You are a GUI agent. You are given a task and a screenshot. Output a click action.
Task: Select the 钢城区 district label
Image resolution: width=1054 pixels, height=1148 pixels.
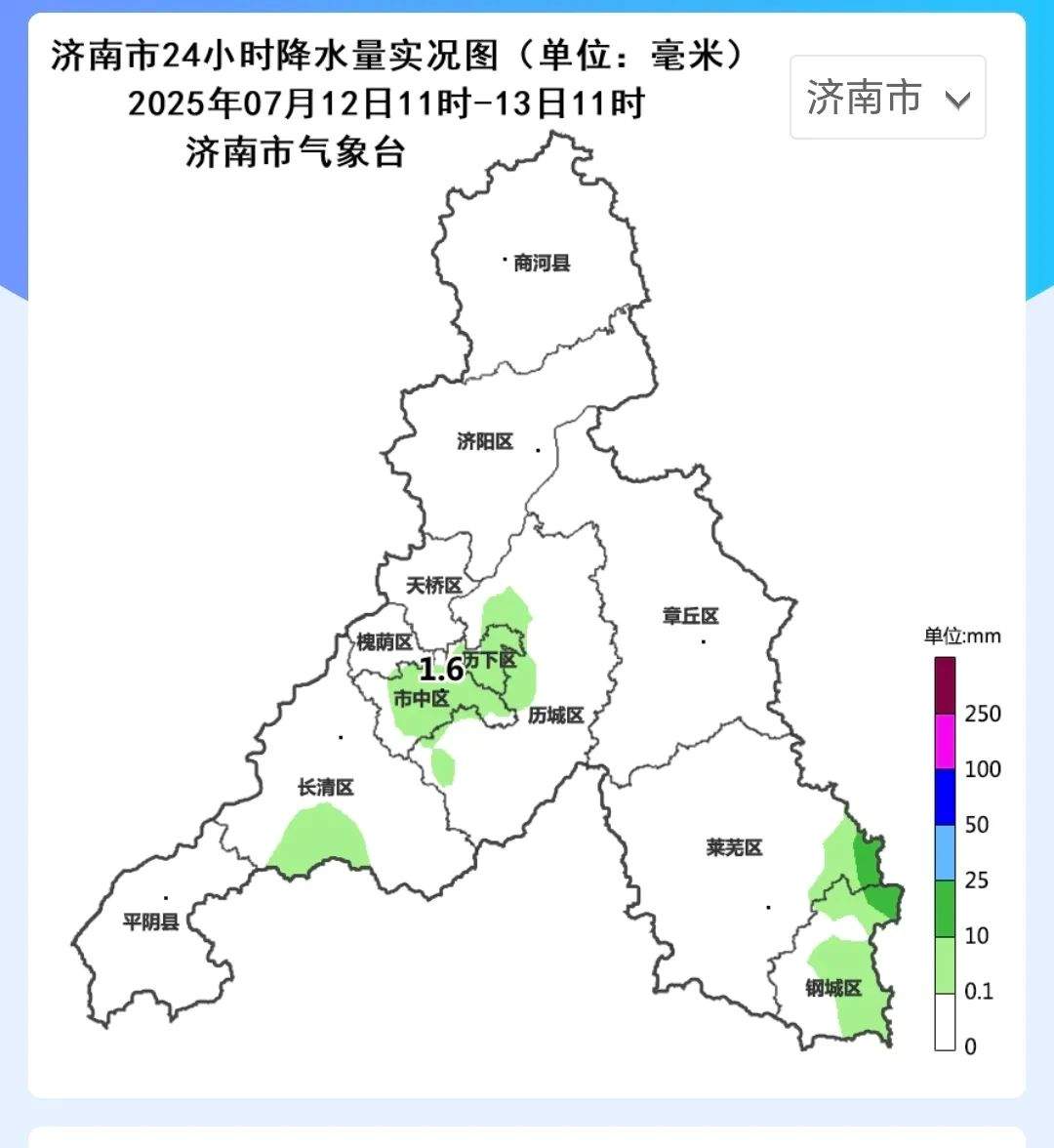(834, 989)
